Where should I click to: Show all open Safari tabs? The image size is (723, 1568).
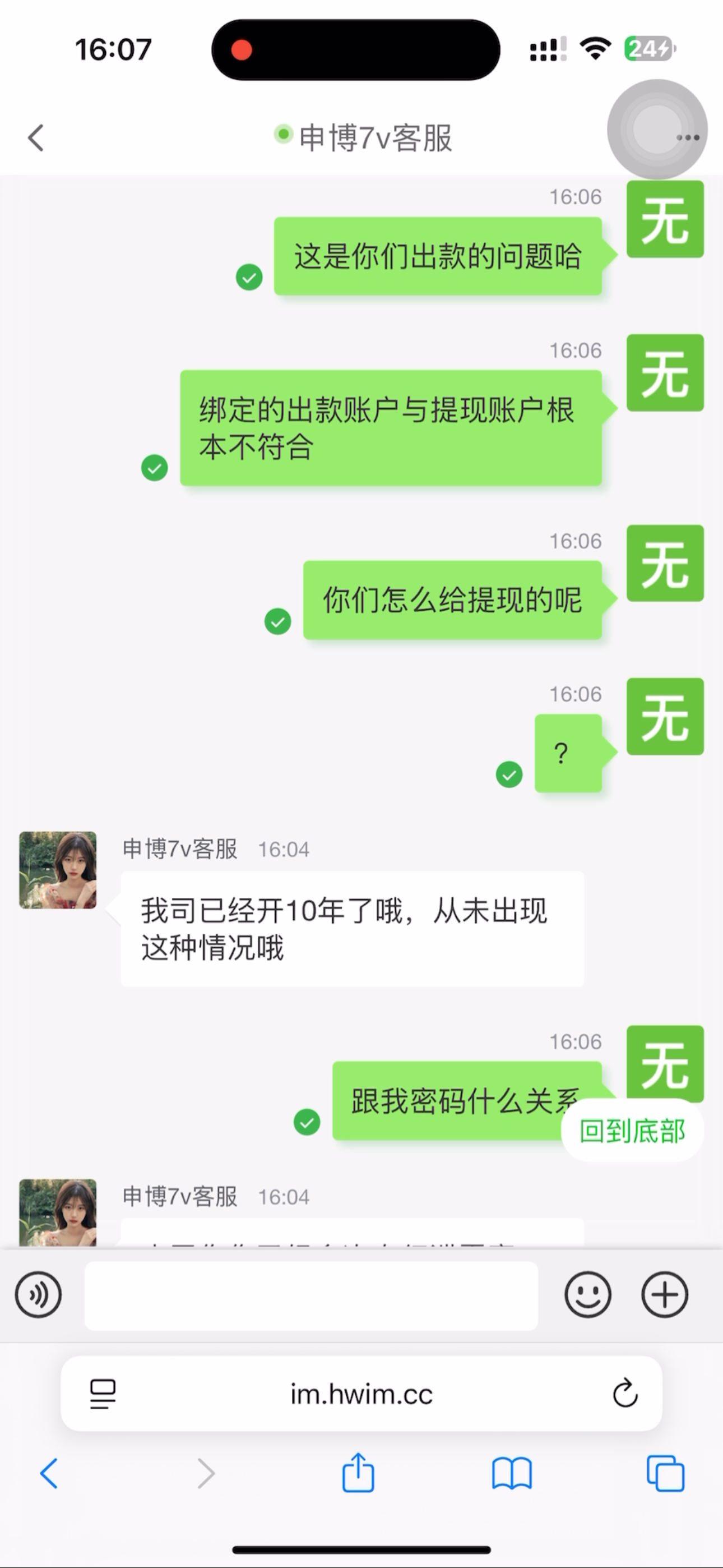pyautogui.click(x=665, y=1474)
